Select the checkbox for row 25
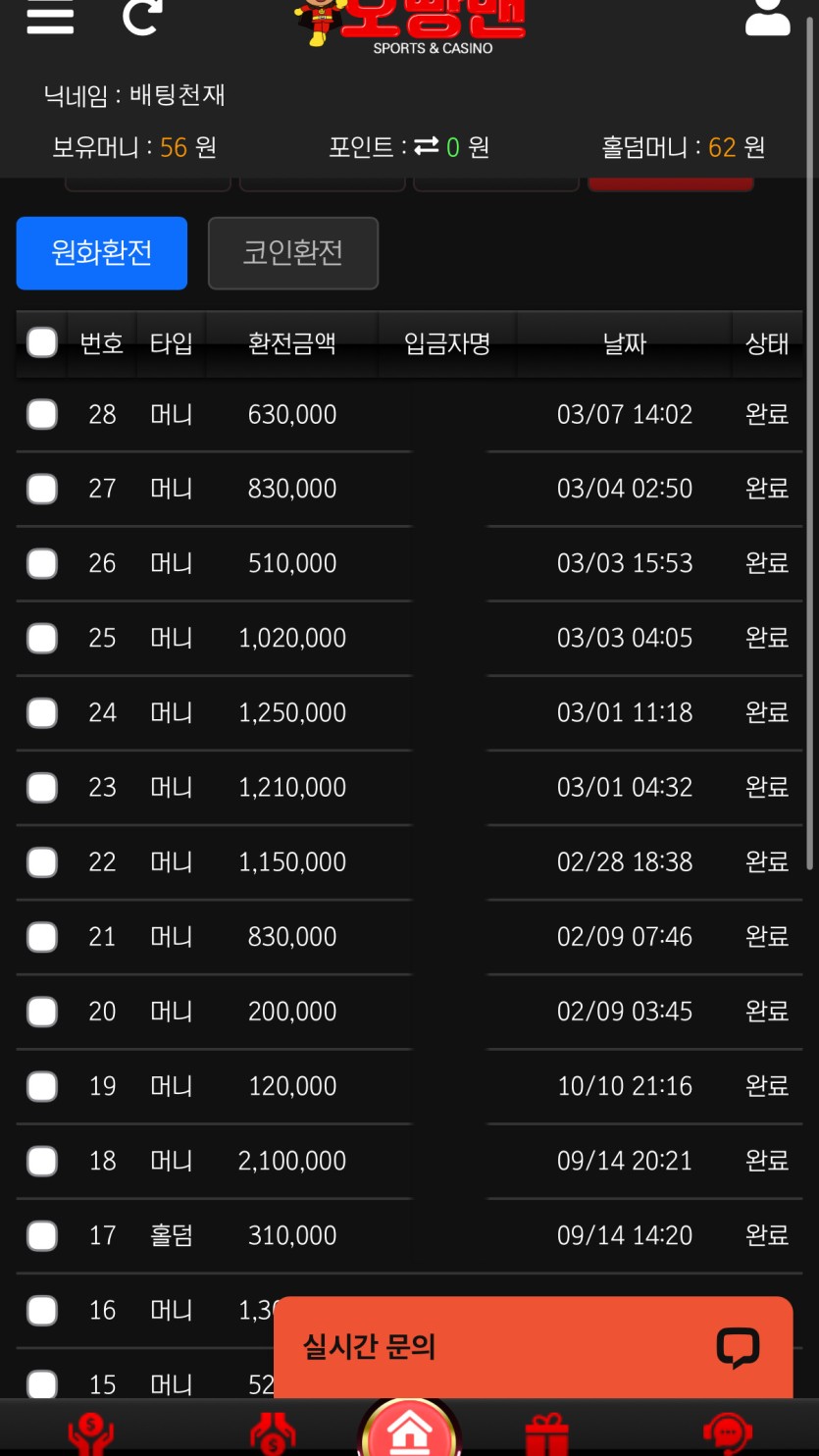The height and width of the screenshot is (1456, 819). click(41, 638)
